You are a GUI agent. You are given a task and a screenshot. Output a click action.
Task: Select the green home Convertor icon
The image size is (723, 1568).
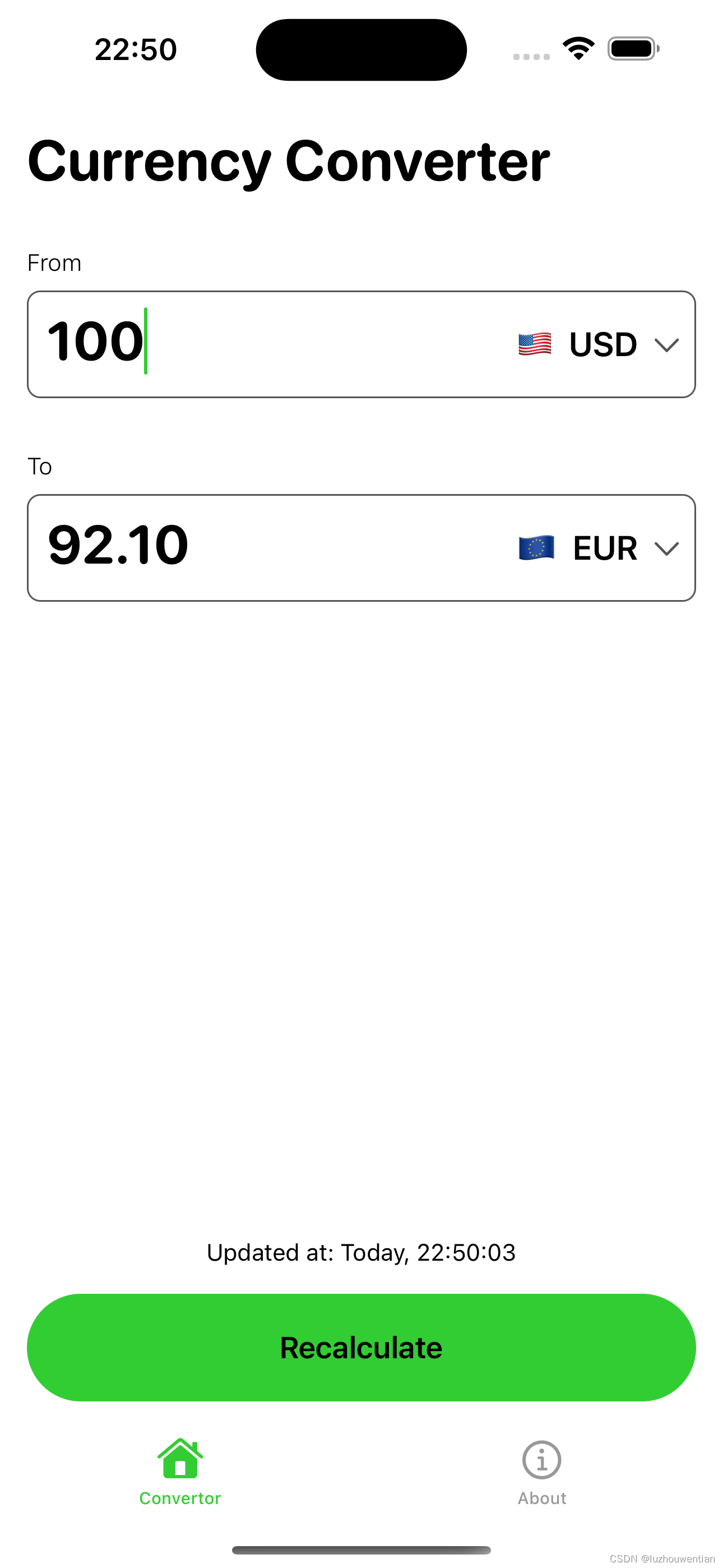[179, 1458]
